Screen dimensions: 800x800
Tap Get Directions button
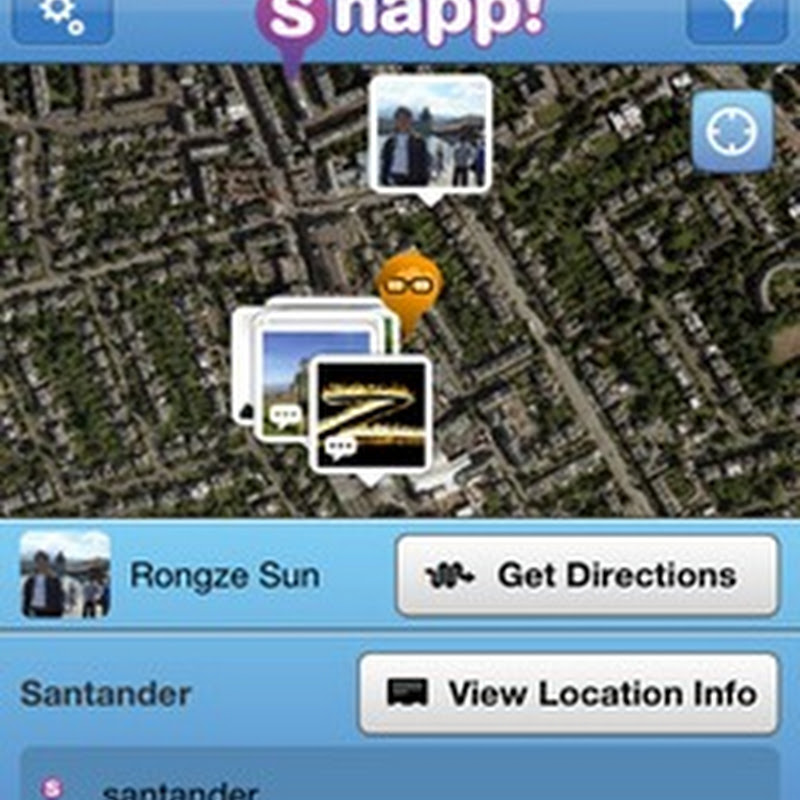(587, 575)
